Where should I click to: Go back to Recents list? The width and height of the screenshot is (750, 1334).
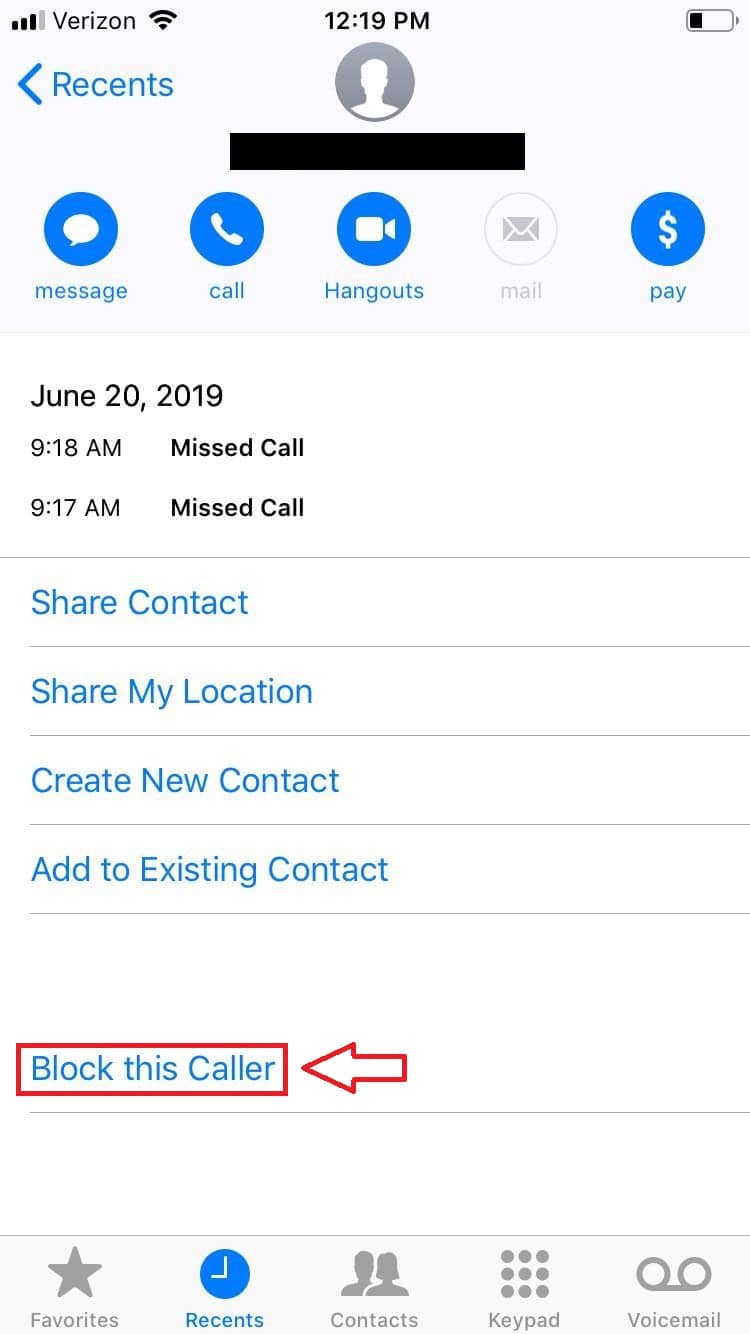[96, 85]
